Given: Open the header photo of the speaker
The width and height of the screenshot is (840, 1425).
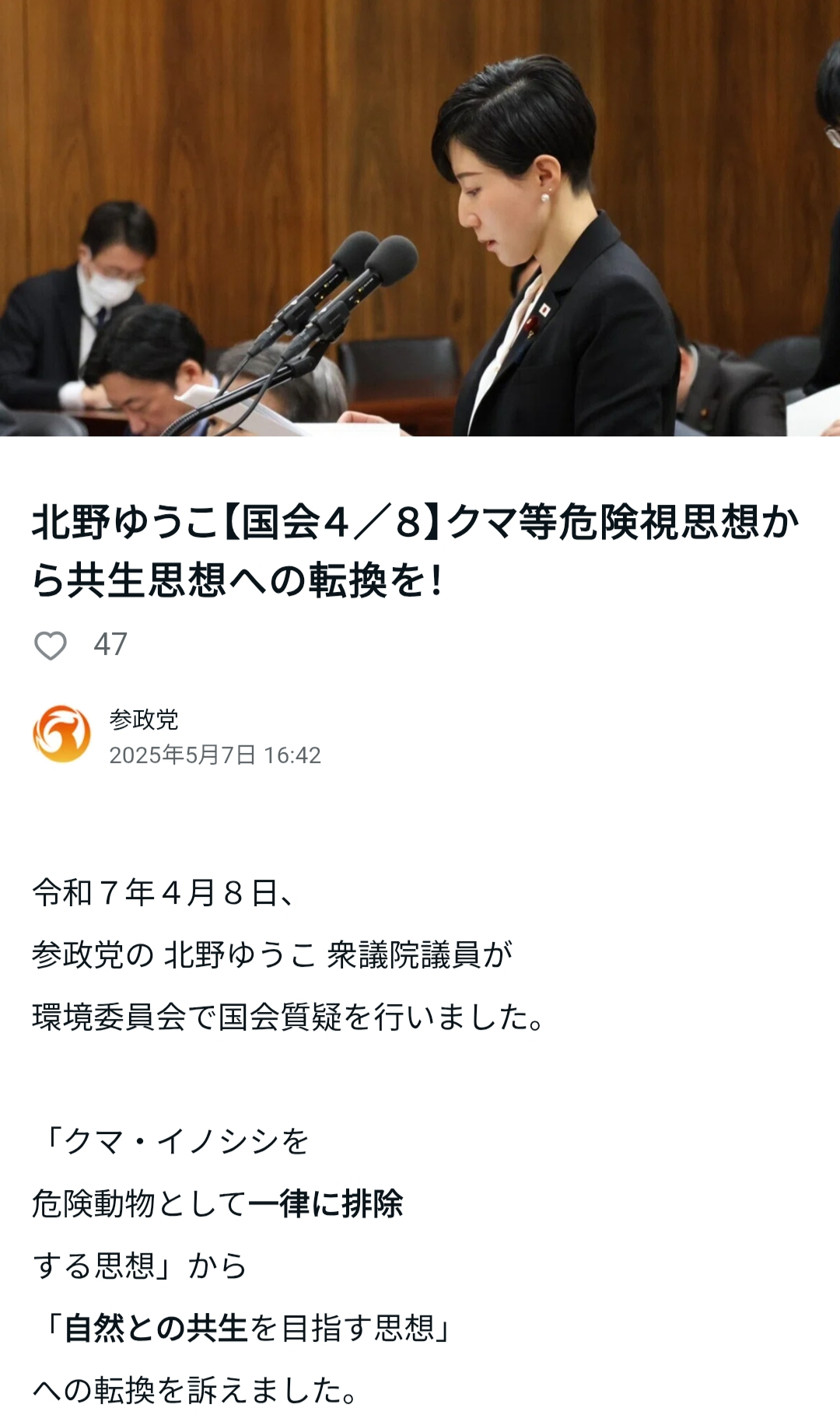Looking at the screenshot, I should (x=420, y=218).
